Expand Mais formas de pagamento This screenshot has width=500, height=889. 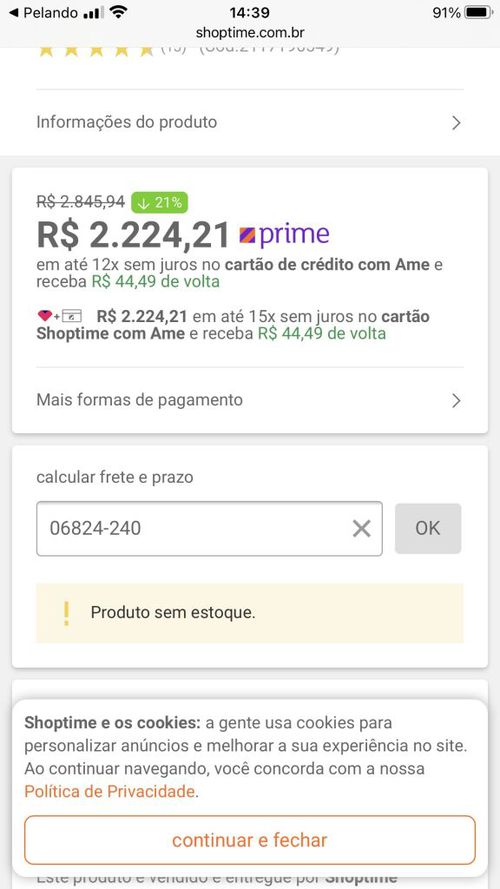pyautogui.click(x=249, y=400)
